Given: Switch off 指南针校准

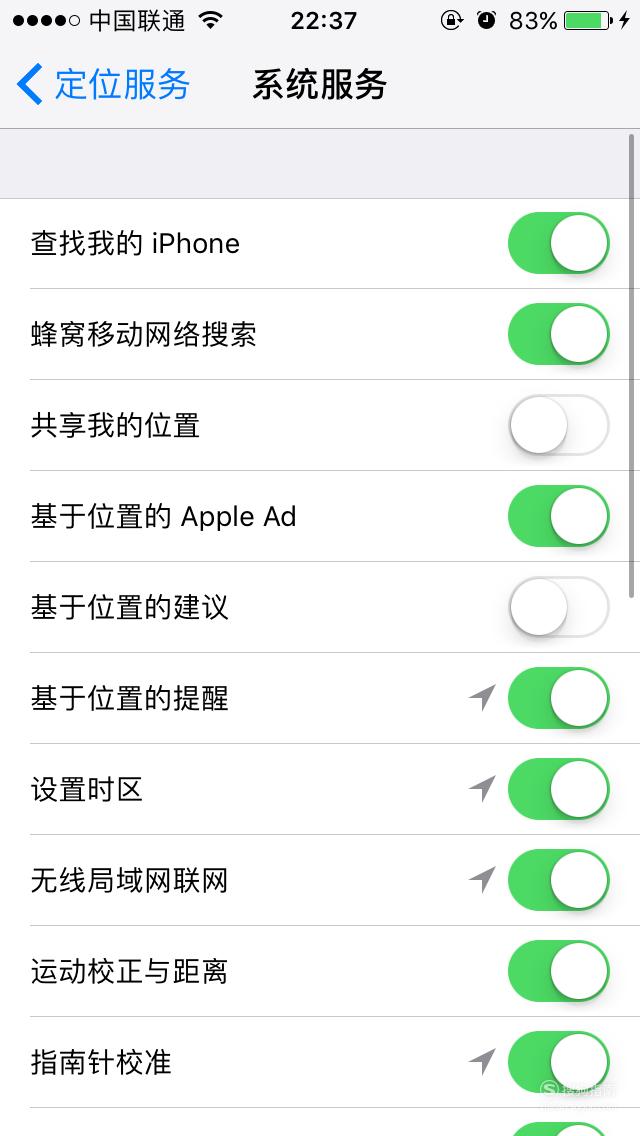Looking at the screenshot, I should pos(558,1062).
